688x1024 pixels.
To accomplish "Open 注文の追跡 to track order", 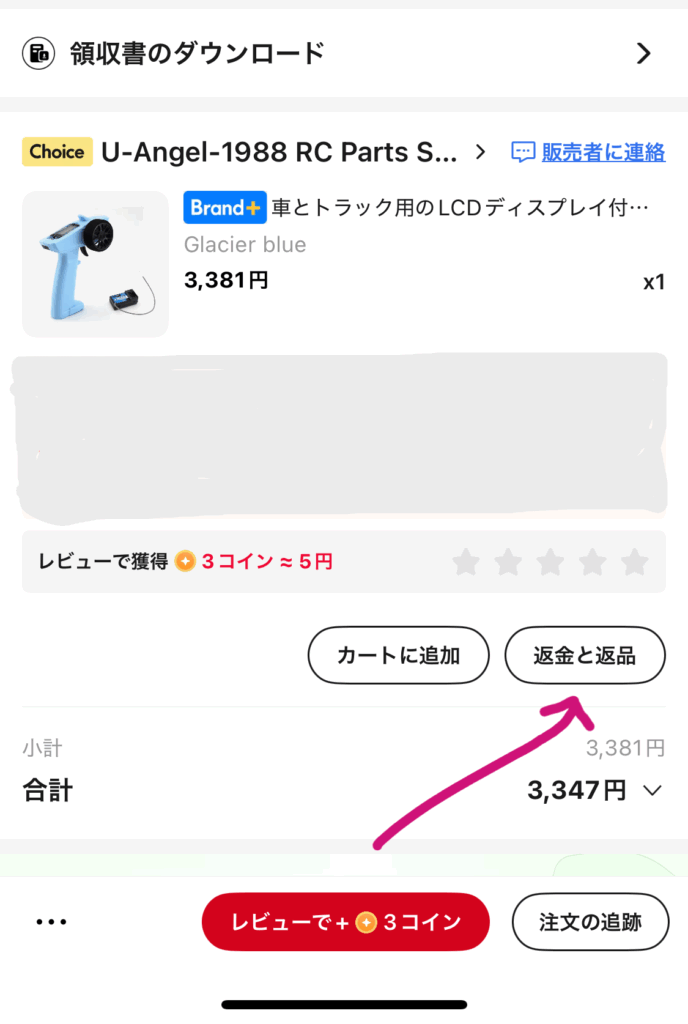I will (x=590, y=922).
